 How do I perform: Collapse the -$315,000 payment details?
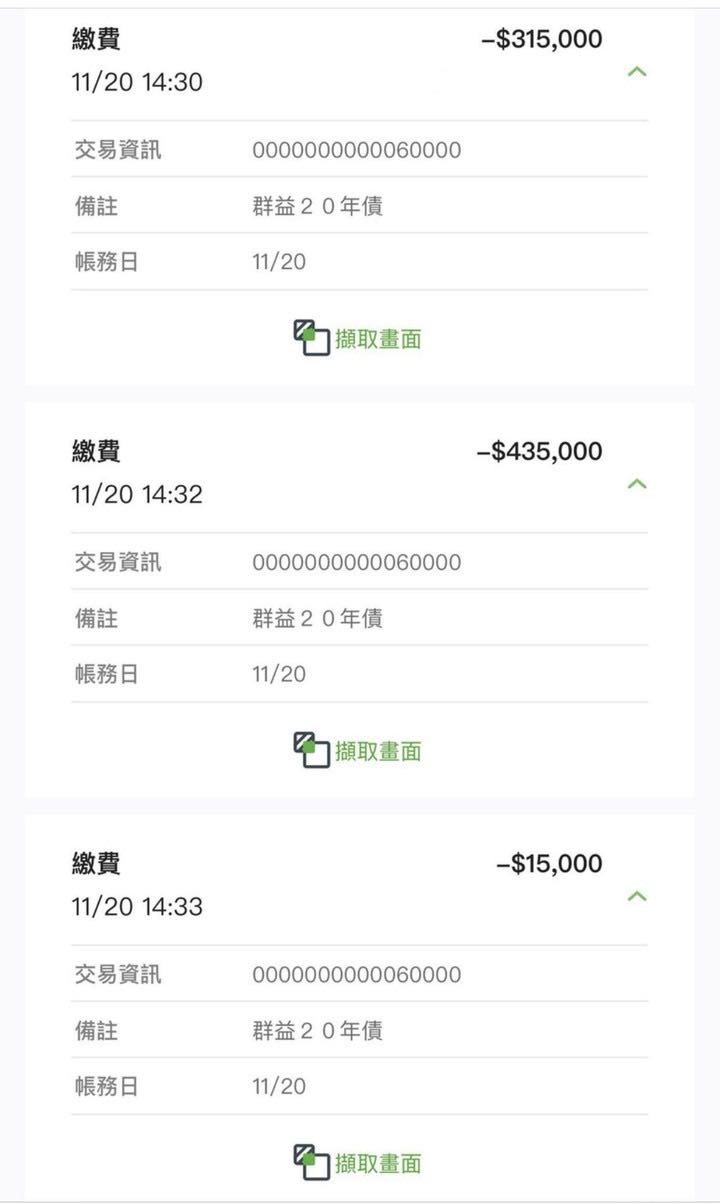(636, 71)
